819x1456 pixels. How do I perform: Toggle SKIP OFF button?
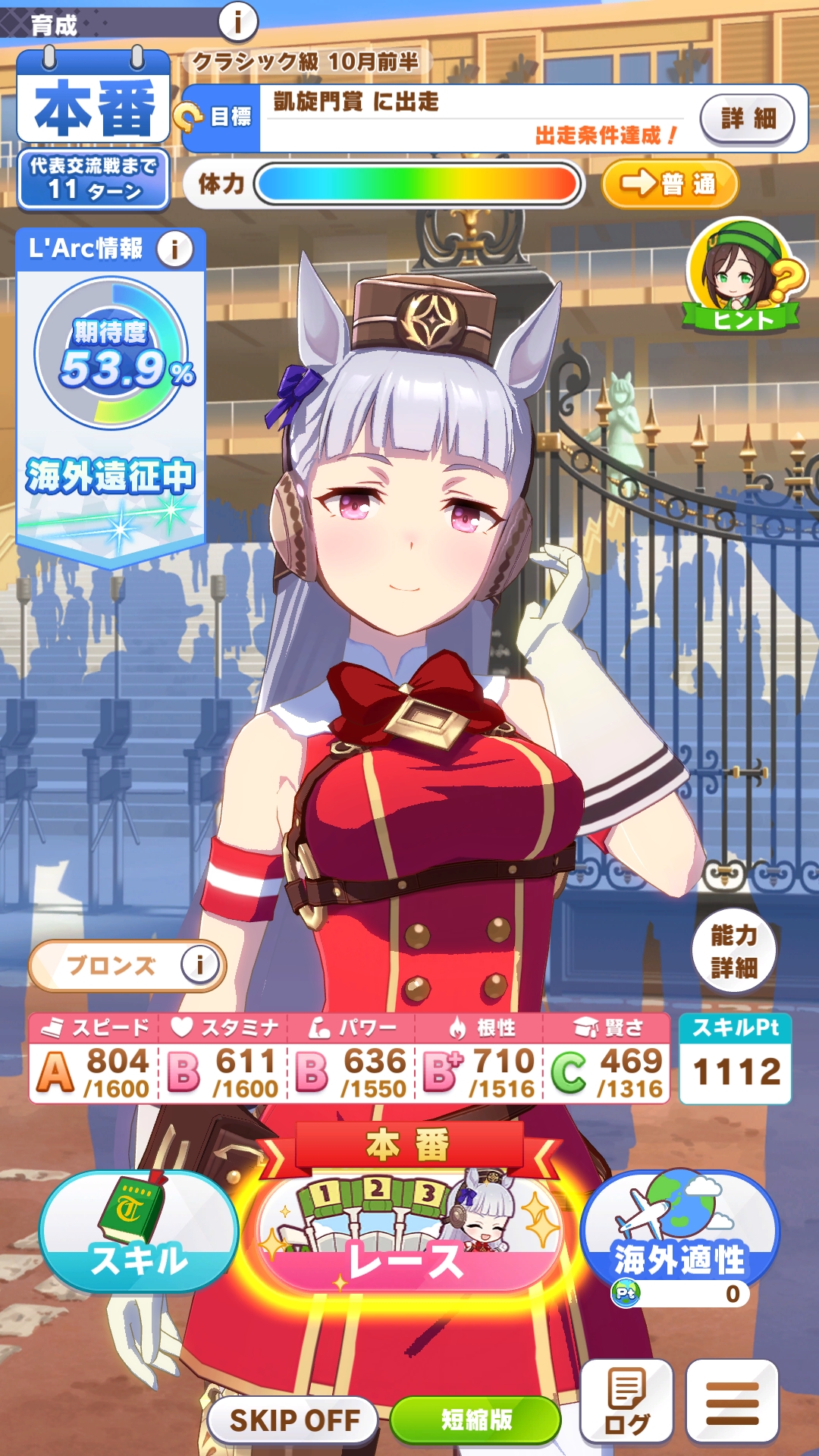pos(294,1420)
